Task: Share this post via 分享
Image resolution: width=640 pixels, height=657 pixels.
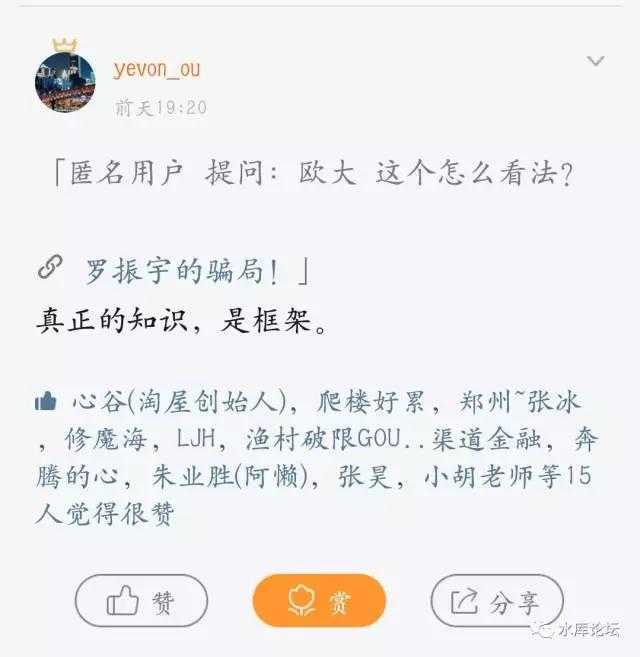Action: coord(497,601)
